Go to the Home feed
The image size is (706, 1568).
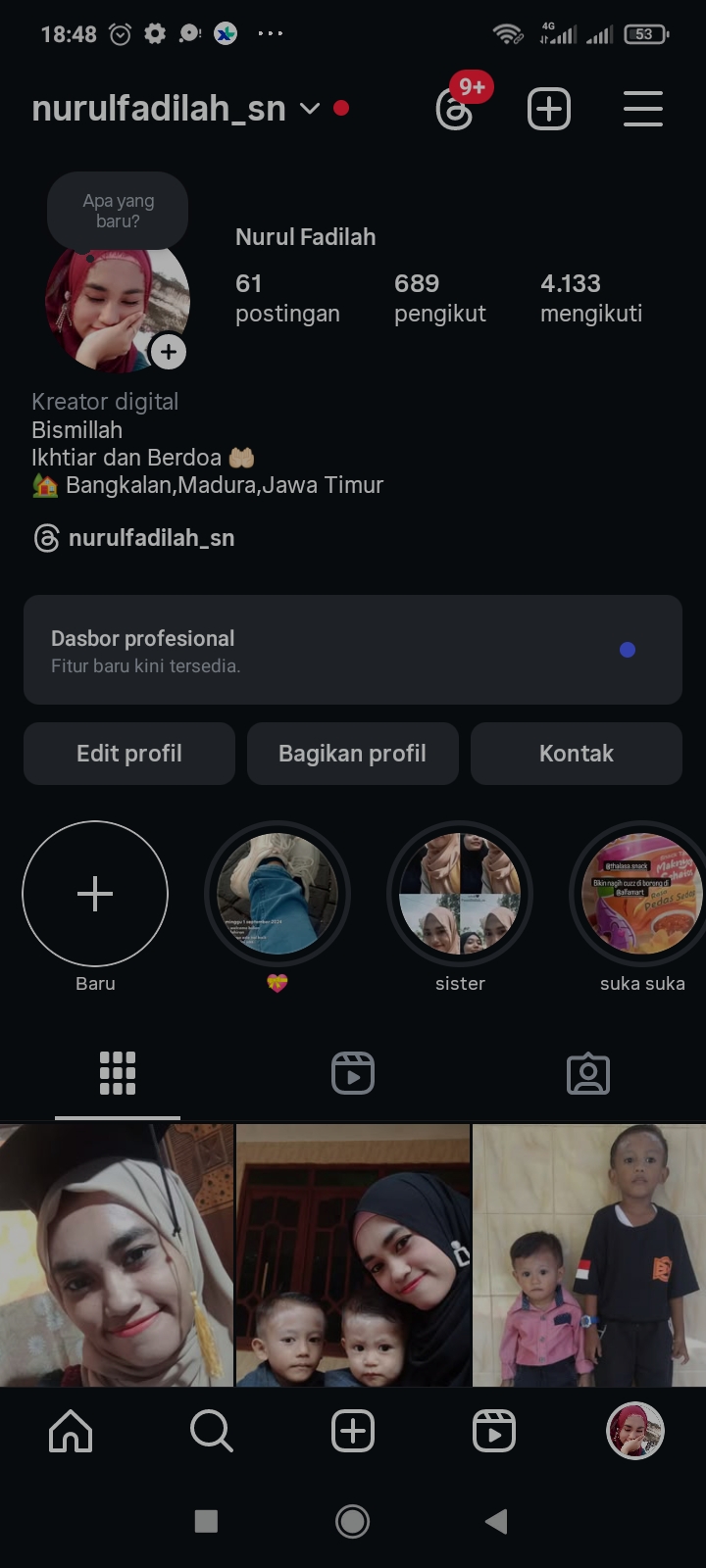click(x=71, y=1432)
